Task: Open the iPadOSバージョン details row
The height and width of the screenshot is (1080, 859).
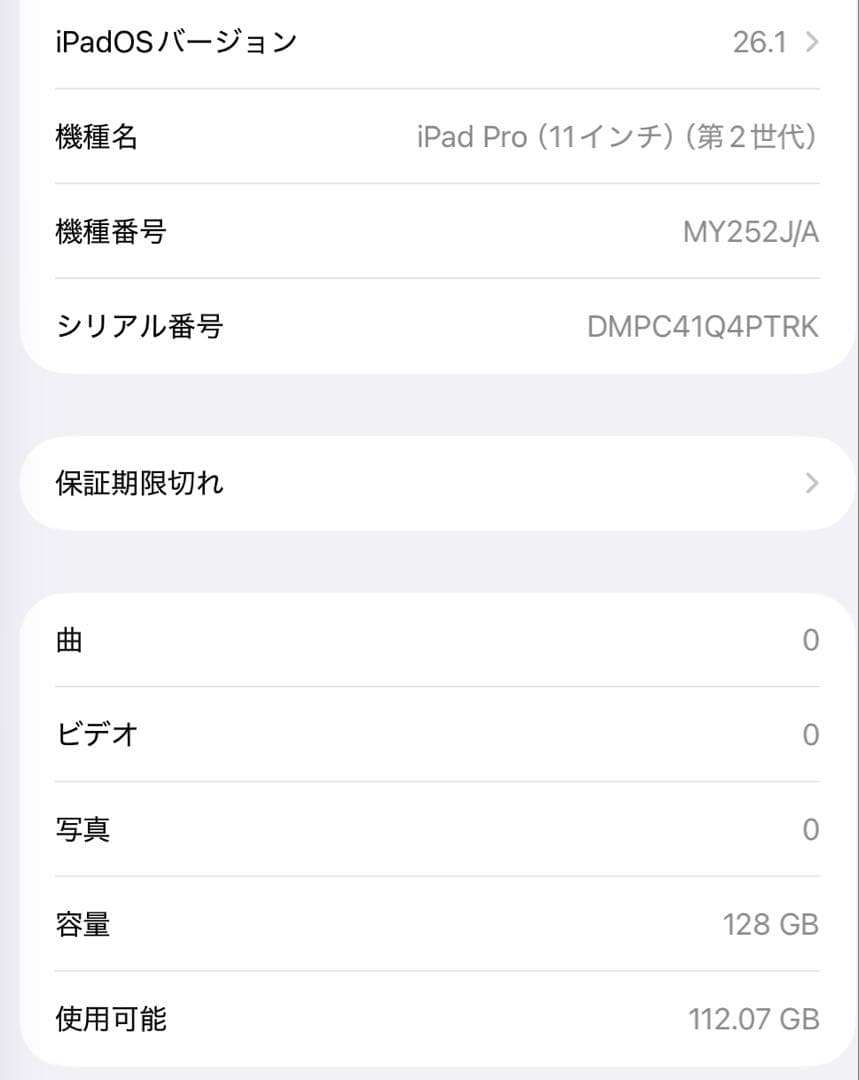Action: click(430, 42)
